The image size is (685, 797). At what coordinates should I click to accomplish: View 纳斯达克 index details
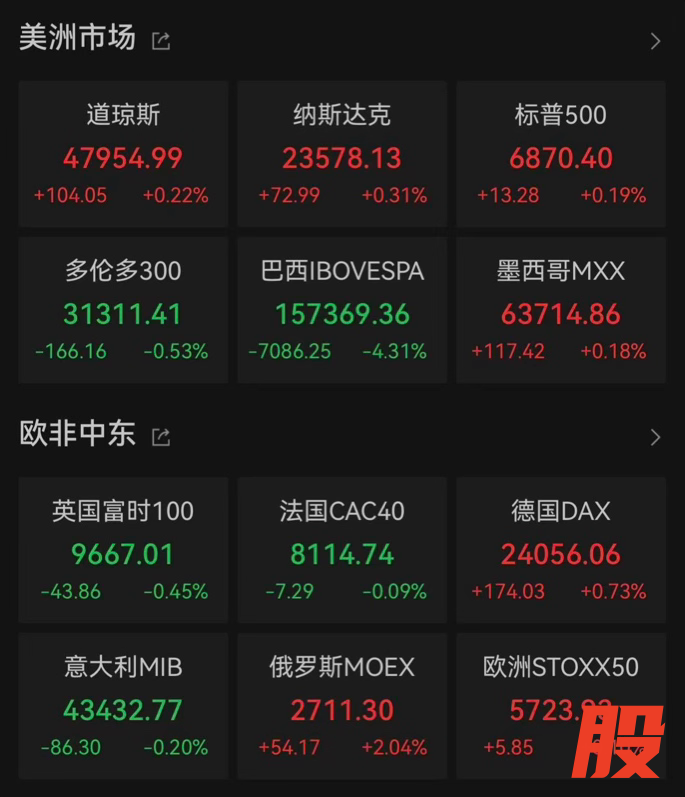click(x=342, y=154)
